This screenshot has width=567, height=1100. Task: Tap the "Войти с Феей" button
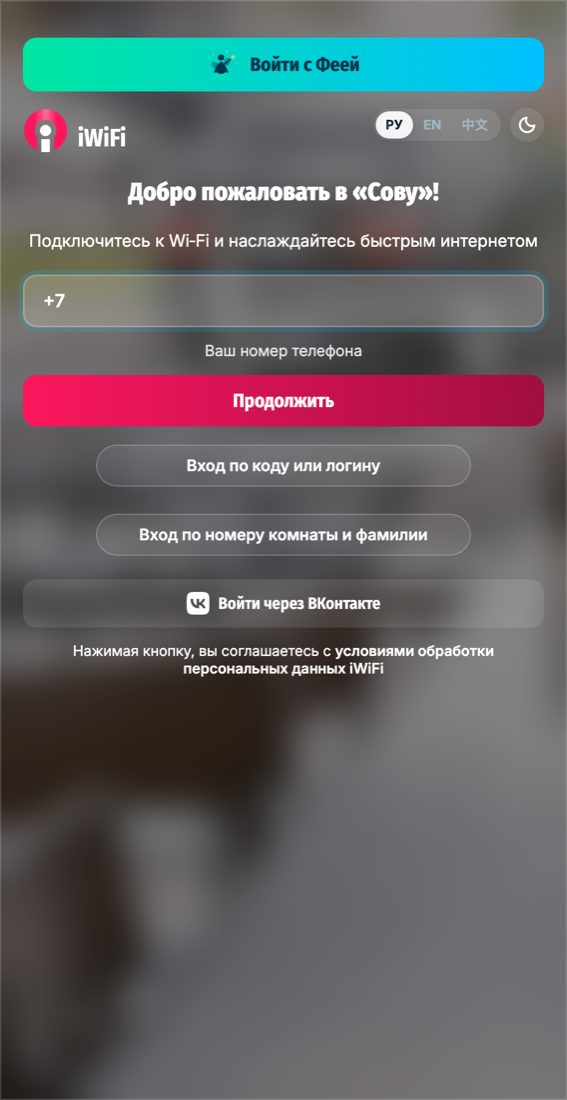284,65
